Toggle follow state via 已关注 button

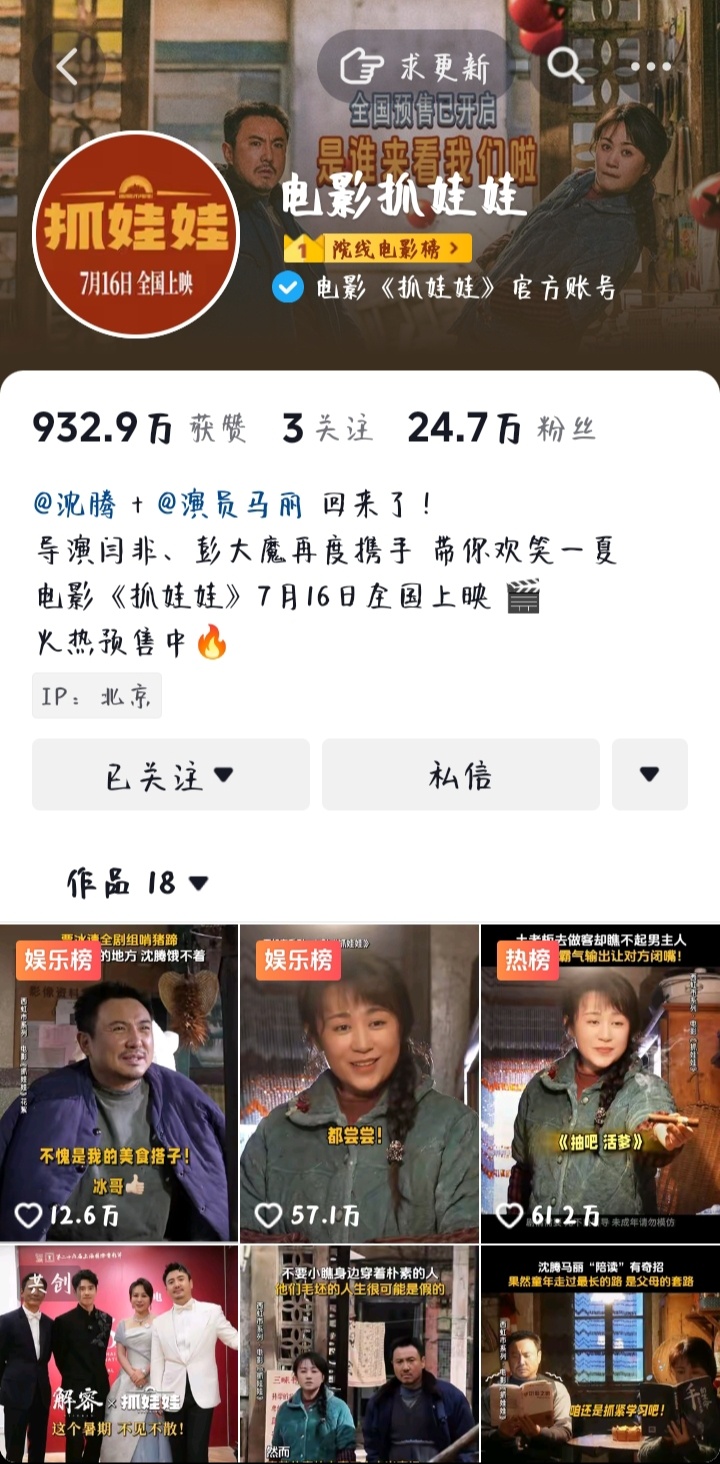pyautogui.click(x=170, y=775)
